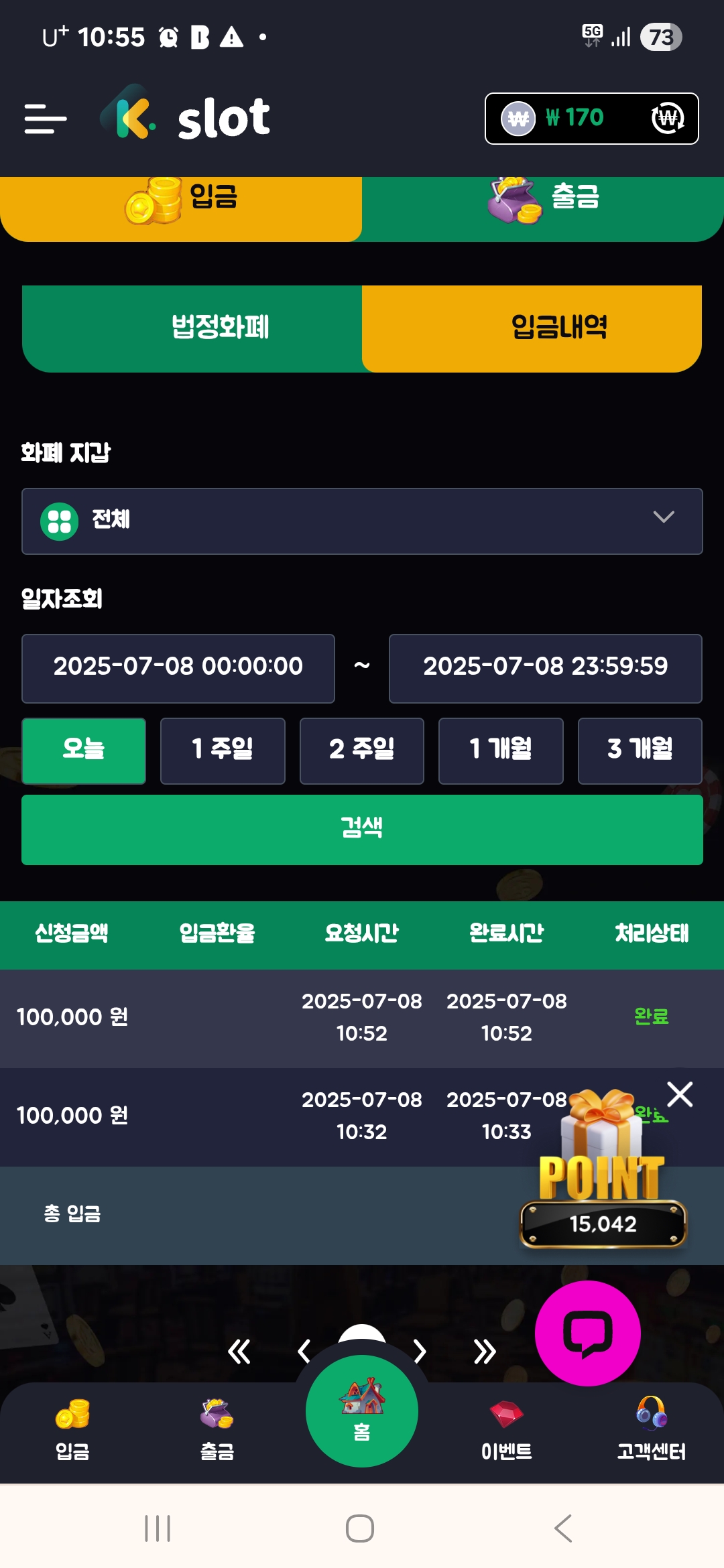Go to the 홈 tab
Viewport: 724px width, 1568px height.
pyautogui.click(x=362, y=1411)
